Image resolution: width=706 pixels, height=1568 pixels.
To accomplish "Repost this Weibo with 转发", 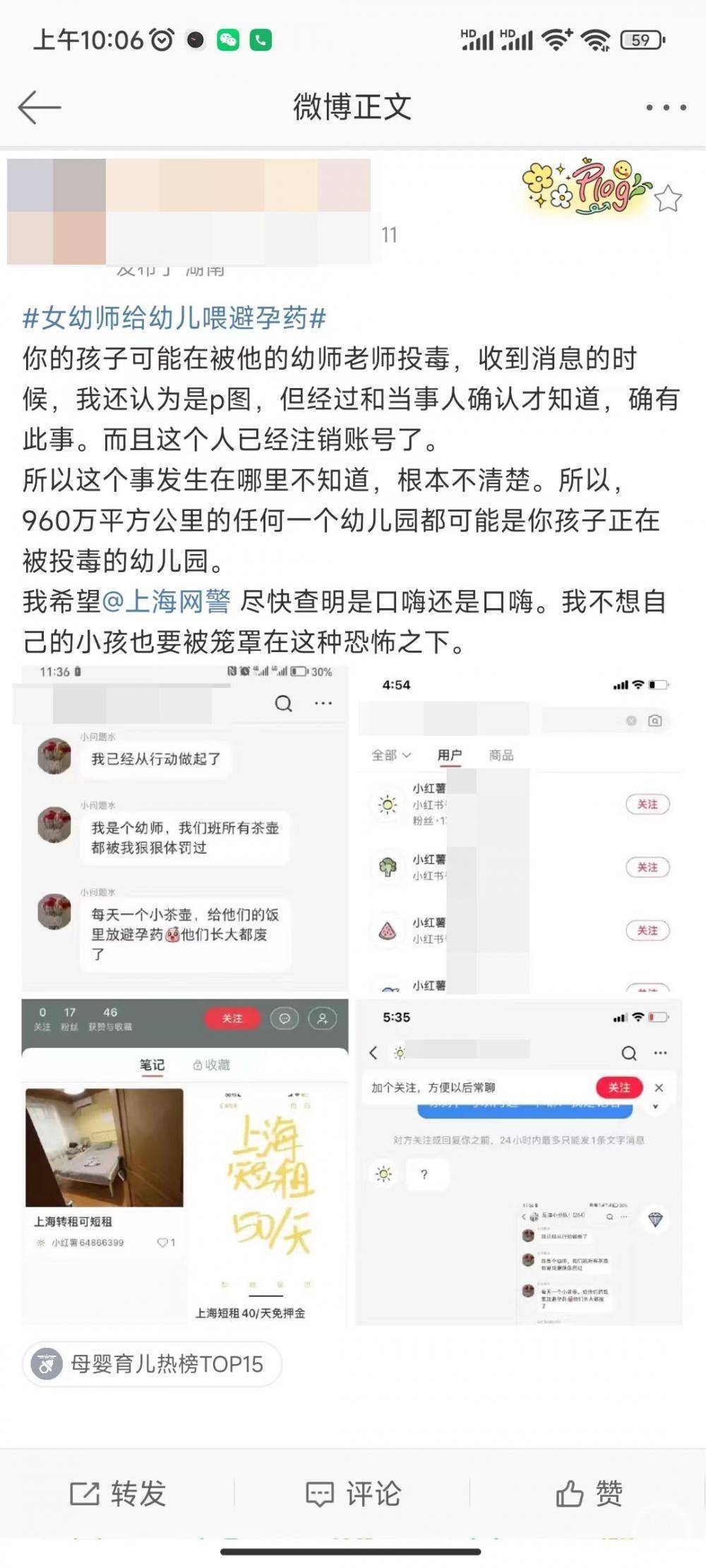I will pyautogui.click(x=118, y=1493).
